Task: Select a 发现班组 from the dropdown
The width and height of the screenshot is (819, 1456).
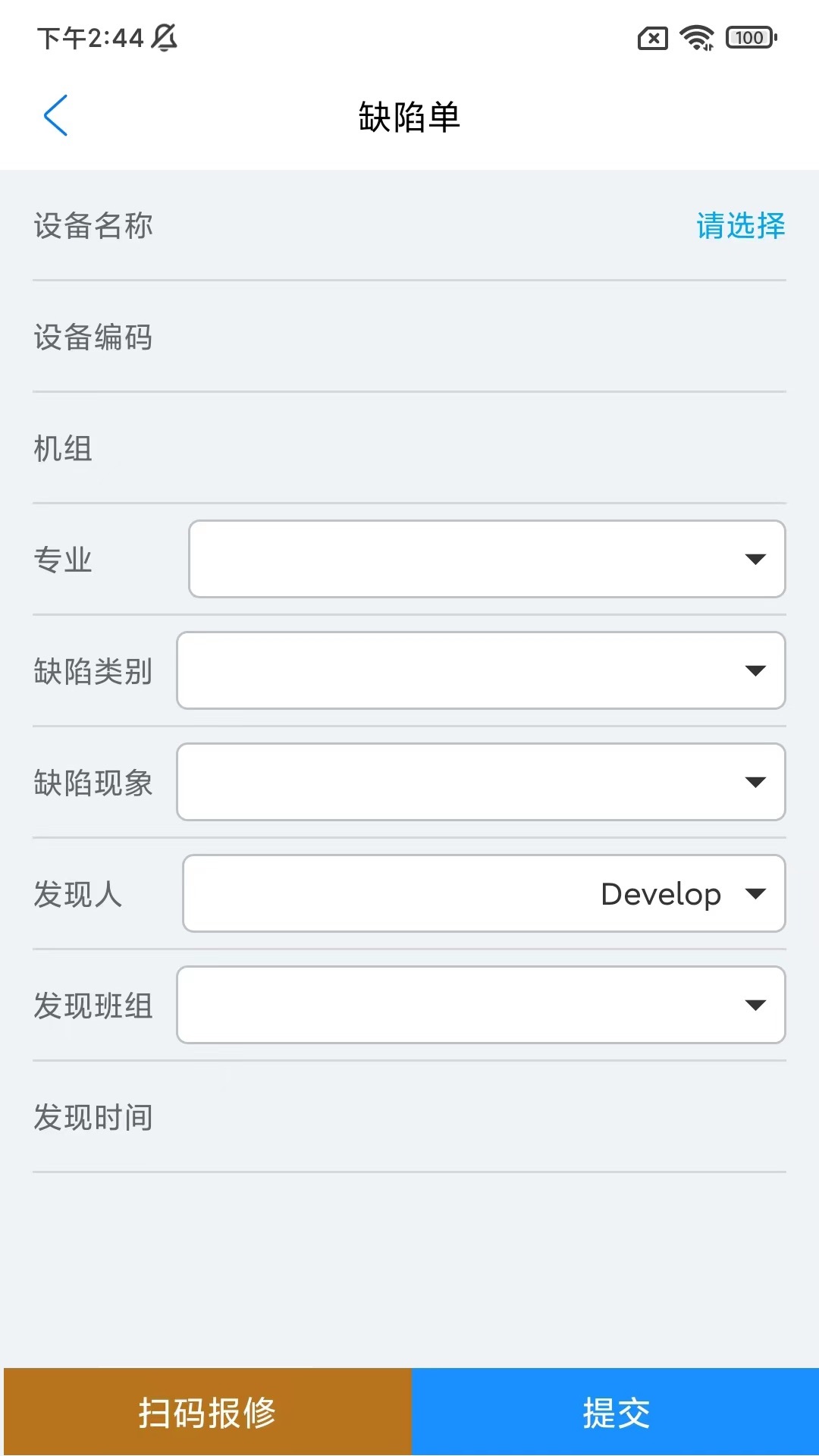Action: click(x=481, y=1005)
